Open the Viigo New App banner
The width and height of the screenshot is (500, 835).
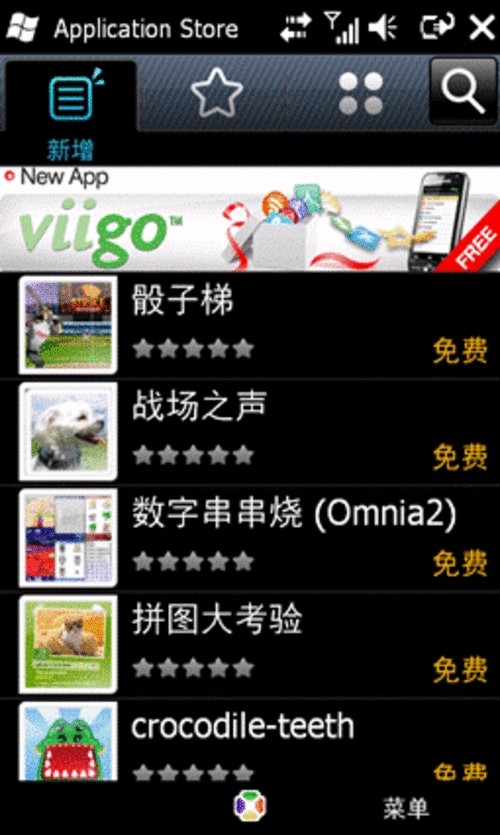(250, 218)
